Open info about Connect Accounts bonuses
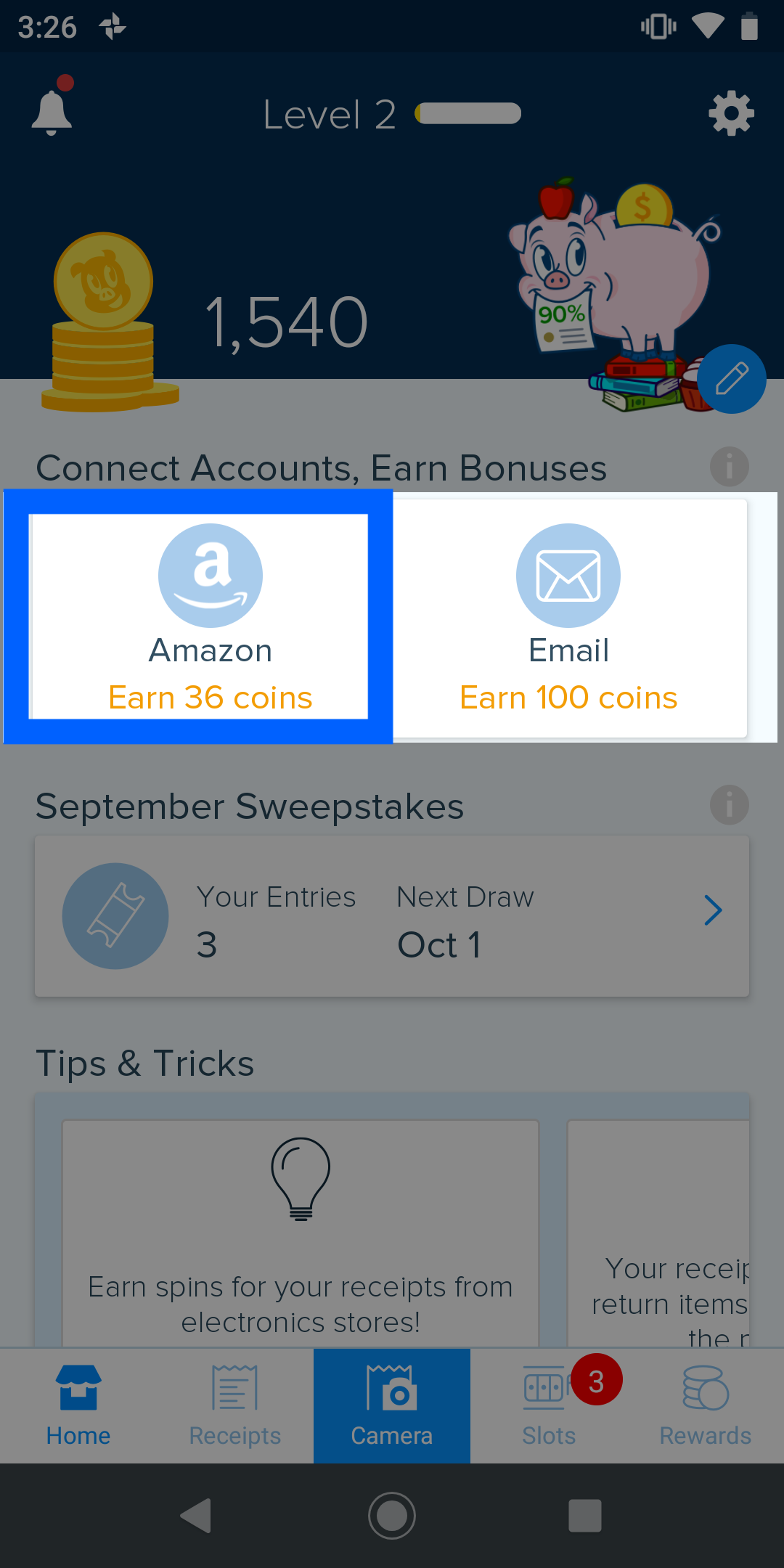The image size is (784, 1568). click(x=729, y=467)
